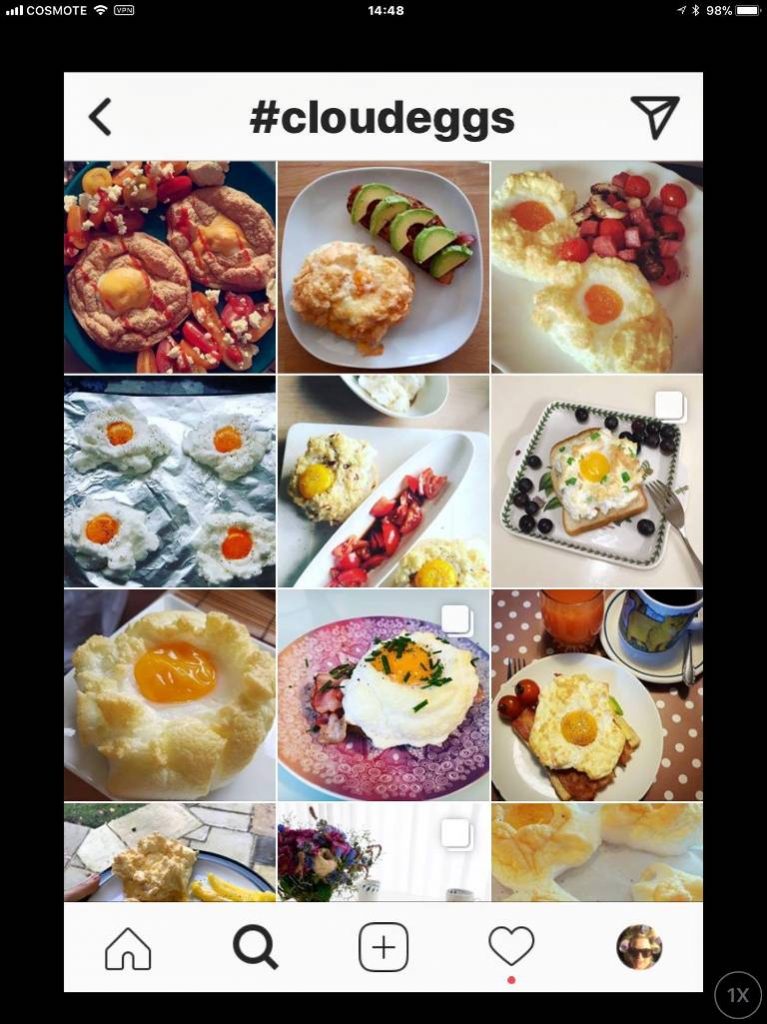Open the Search tab
767x1024 pixels.
(x=255, y=947)
